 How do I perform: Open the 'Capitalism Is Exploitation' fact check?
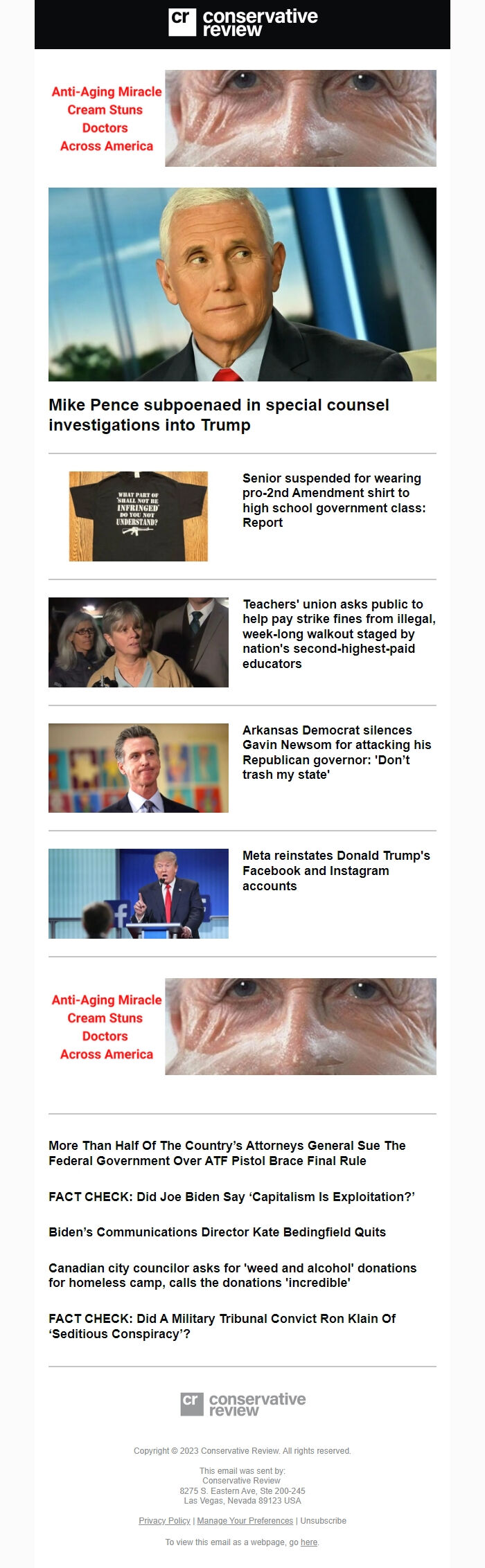pos(231,1196)
